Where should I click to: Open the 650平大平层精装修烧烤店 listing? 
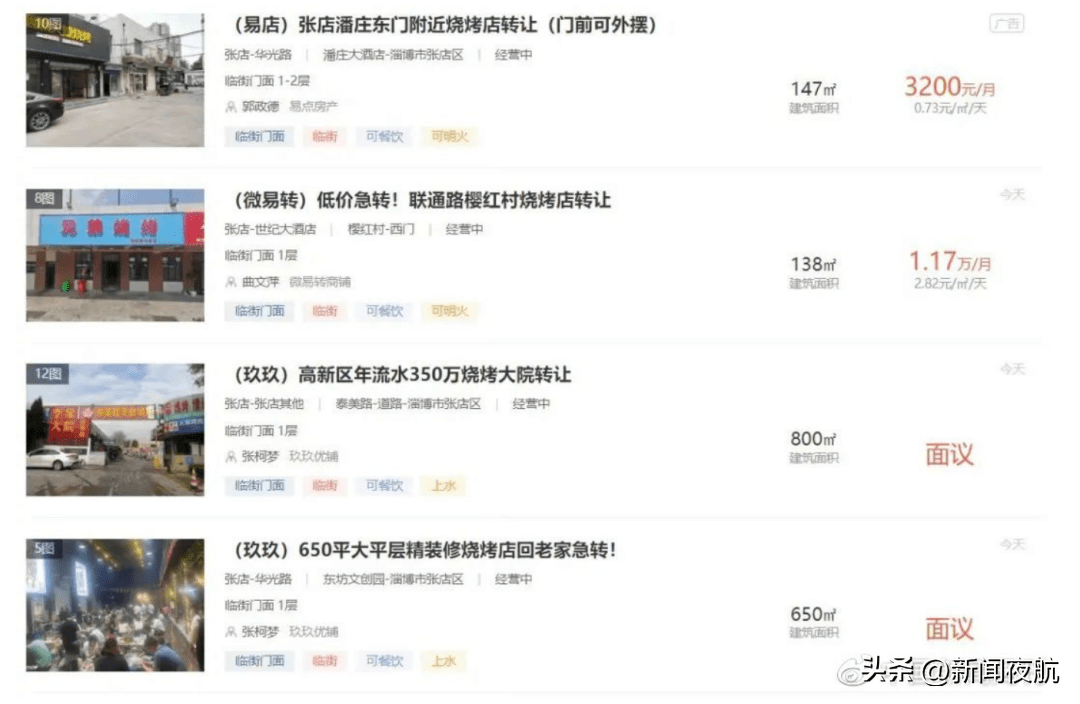coord(425,550)
